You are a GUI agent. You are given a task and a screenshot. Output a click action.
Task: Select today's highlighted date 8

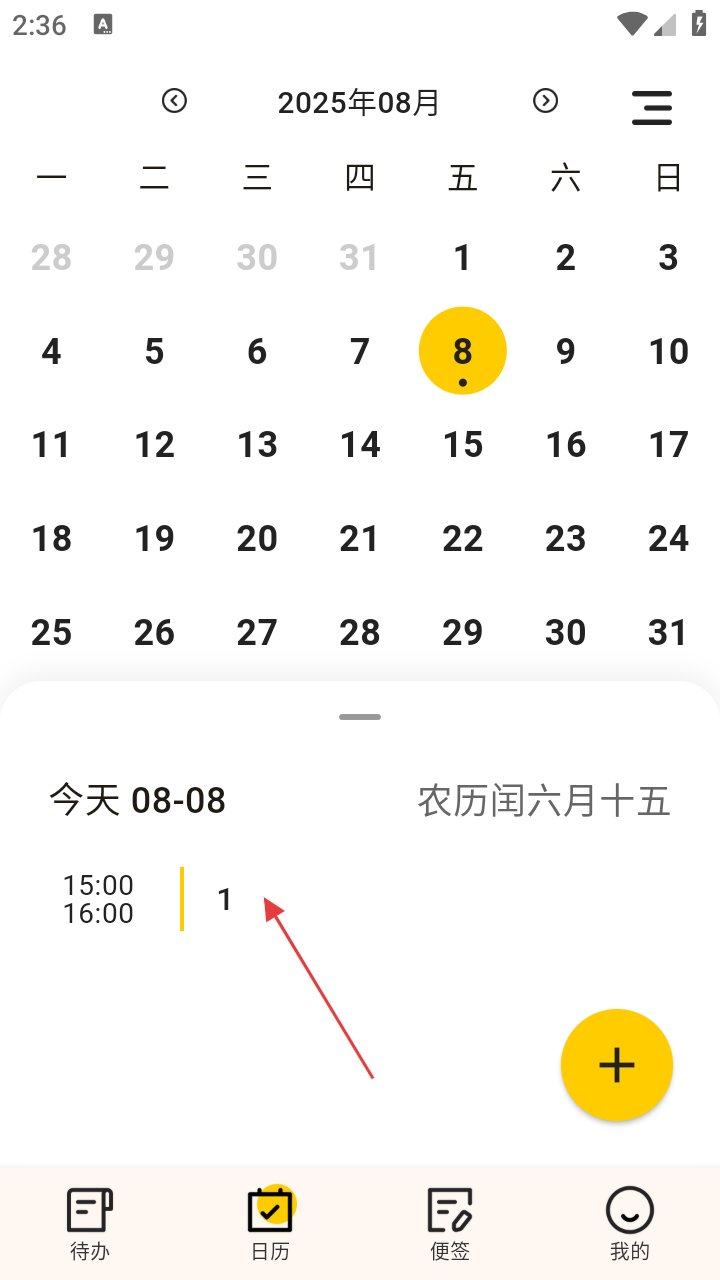coord(463,351)
